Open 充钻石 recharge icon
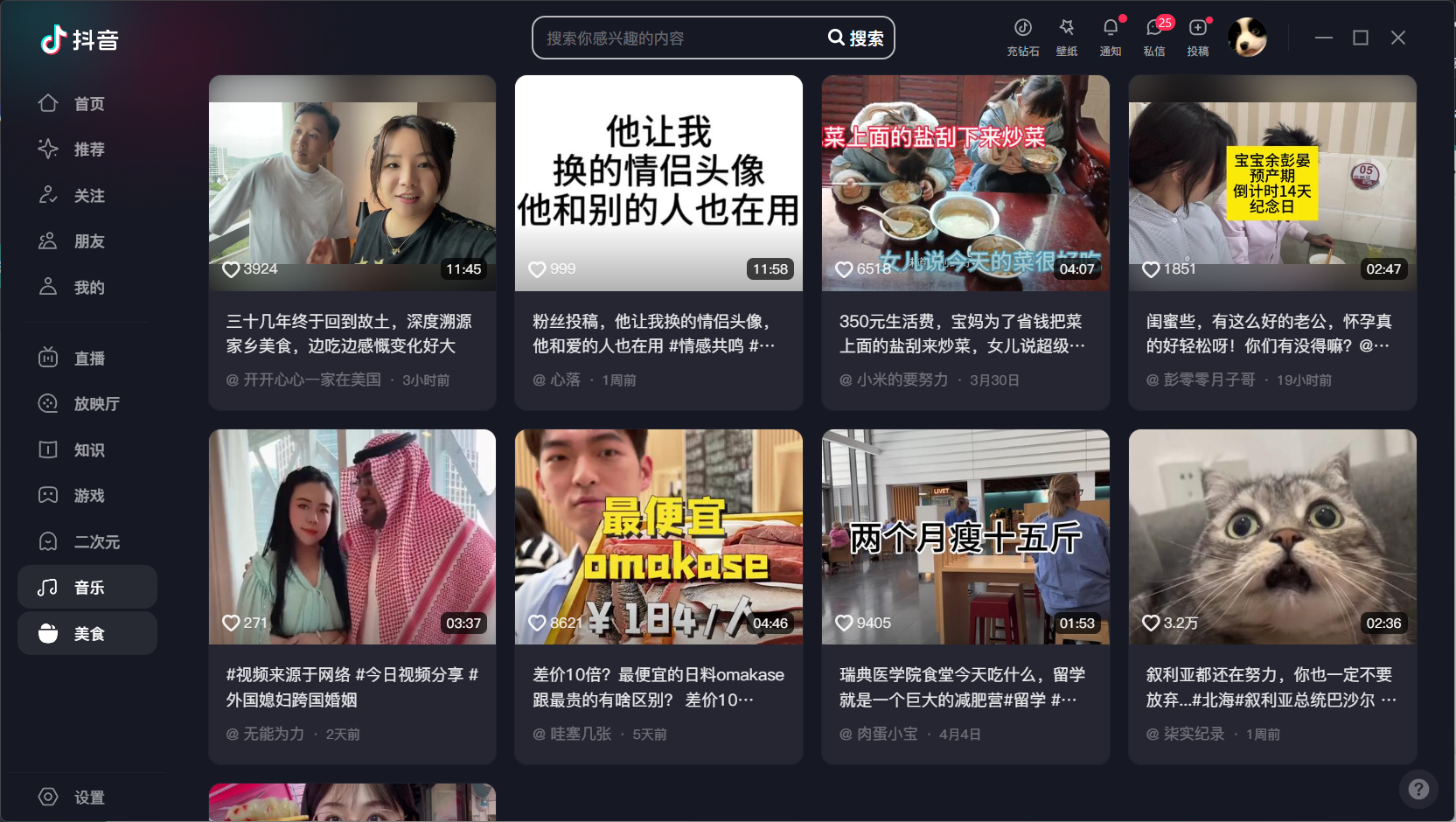The height and width of the screenshot is (822, 1456). pyautogui.click(x=1022, y=37)
